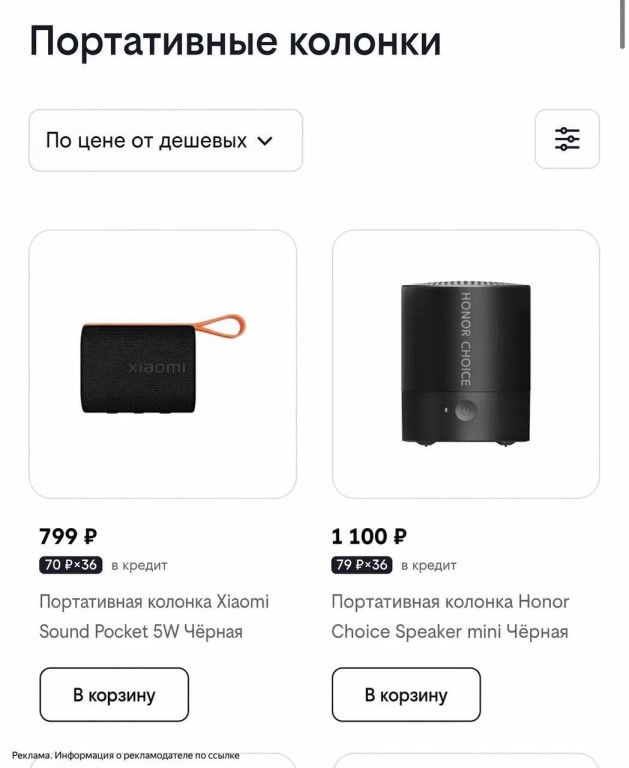
Task: Add Xiaomi Sound Pocket speaker to cart
Action: [x=114, y=695]
